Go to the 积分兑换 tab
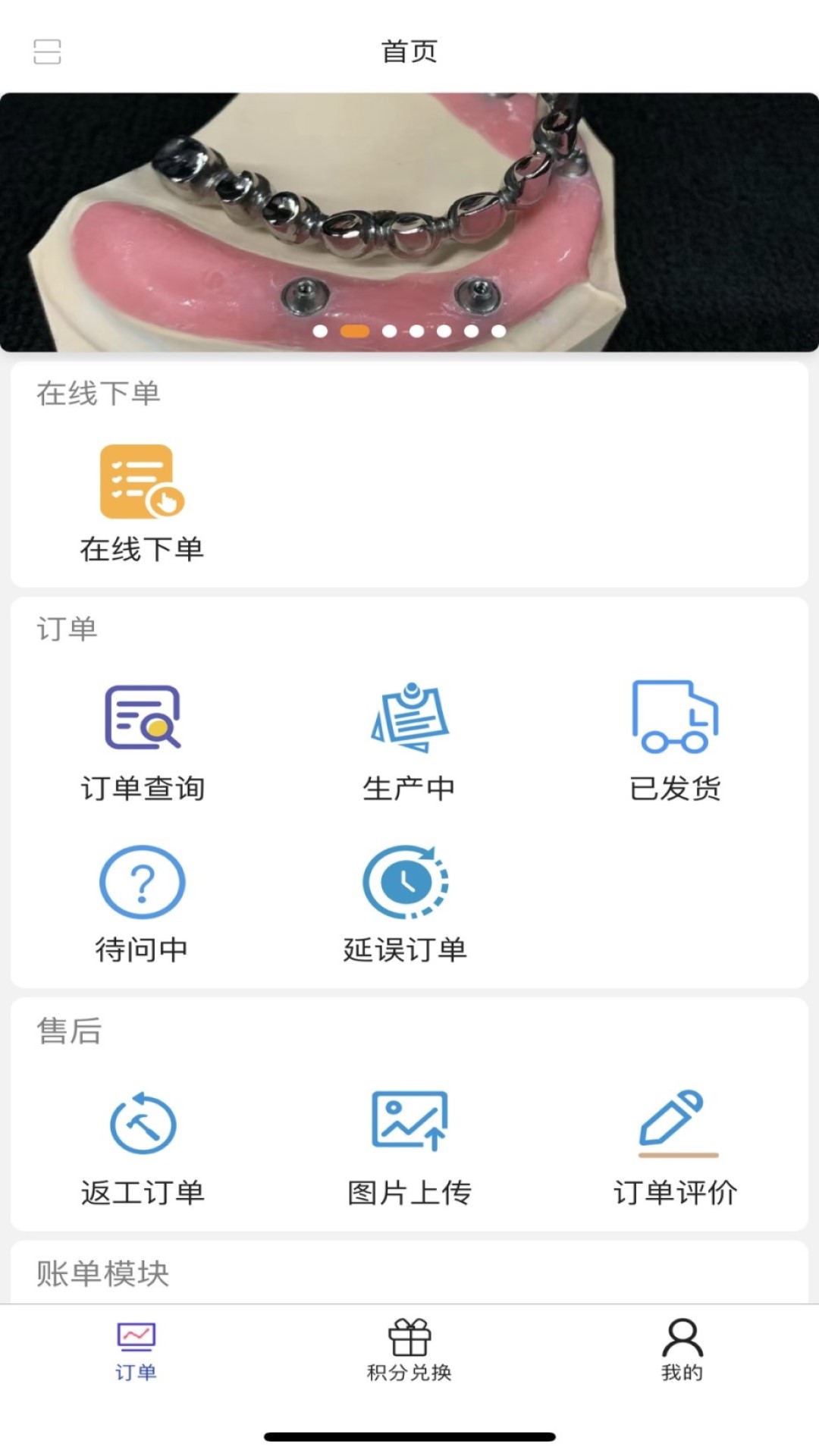 tap(409, 1351)
